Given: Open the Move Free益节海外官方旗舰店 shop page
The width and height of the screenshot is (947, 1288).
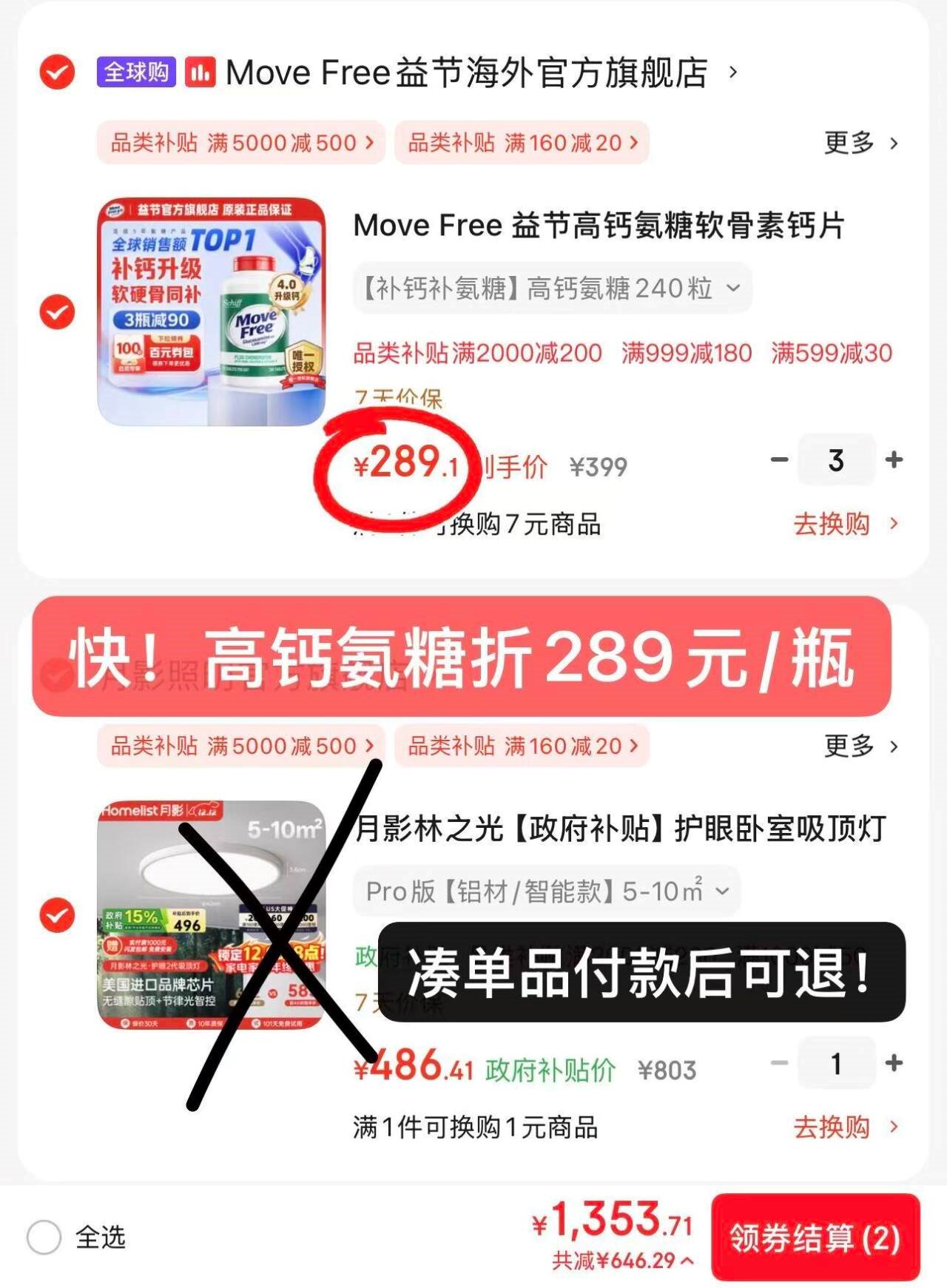Looking at the screenshot, I should click(x=481, y=73).
